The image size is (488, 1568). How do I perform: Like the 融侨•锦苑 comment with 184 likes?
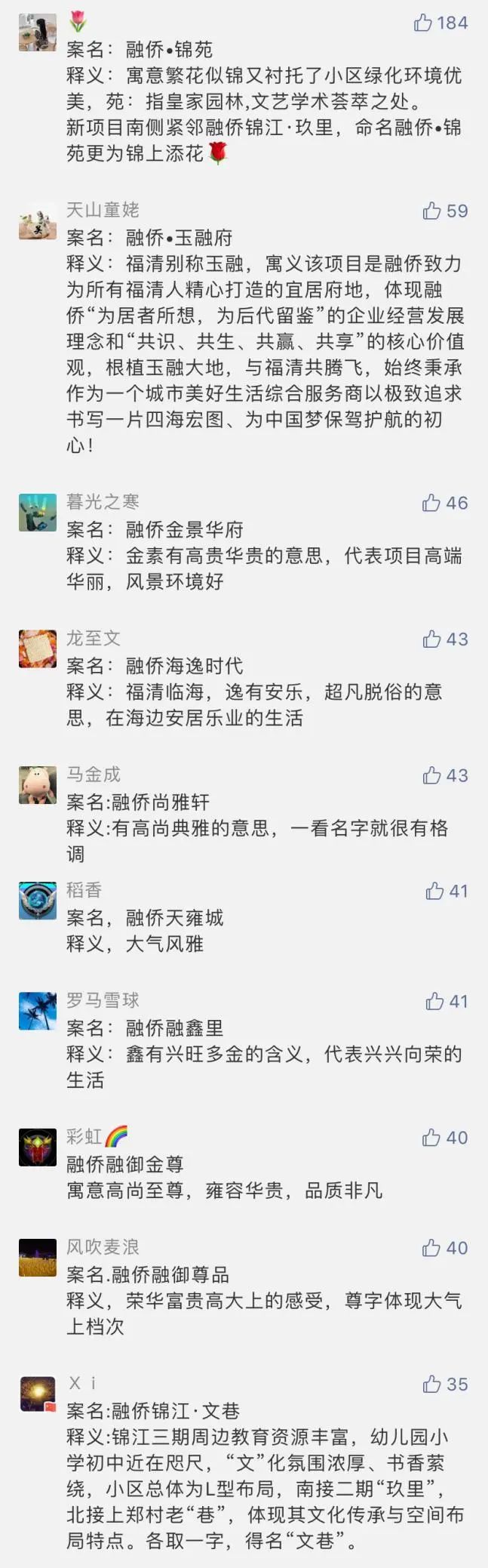[x=423, y=23]
